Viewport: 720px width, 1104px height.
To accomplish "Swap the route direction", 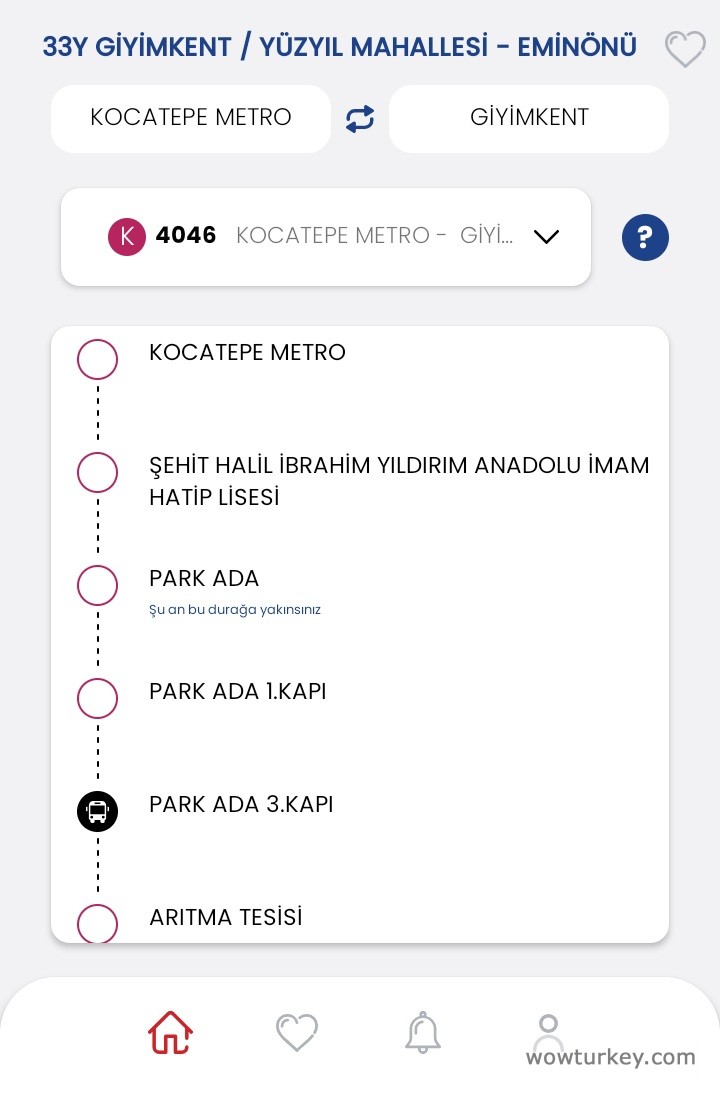I will [360, 119].
